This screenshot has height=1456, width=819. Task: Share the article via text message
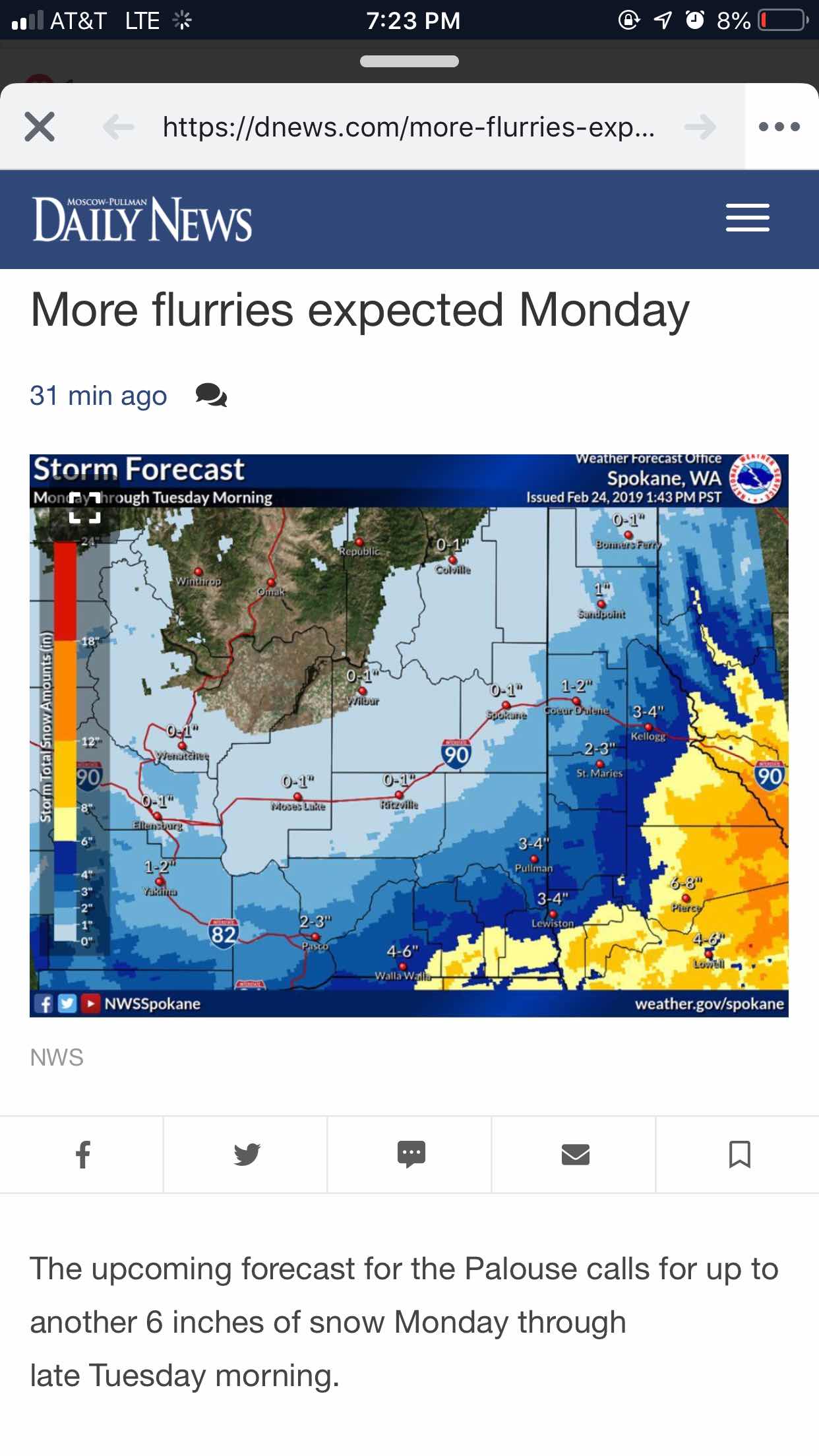[410, 1155]
